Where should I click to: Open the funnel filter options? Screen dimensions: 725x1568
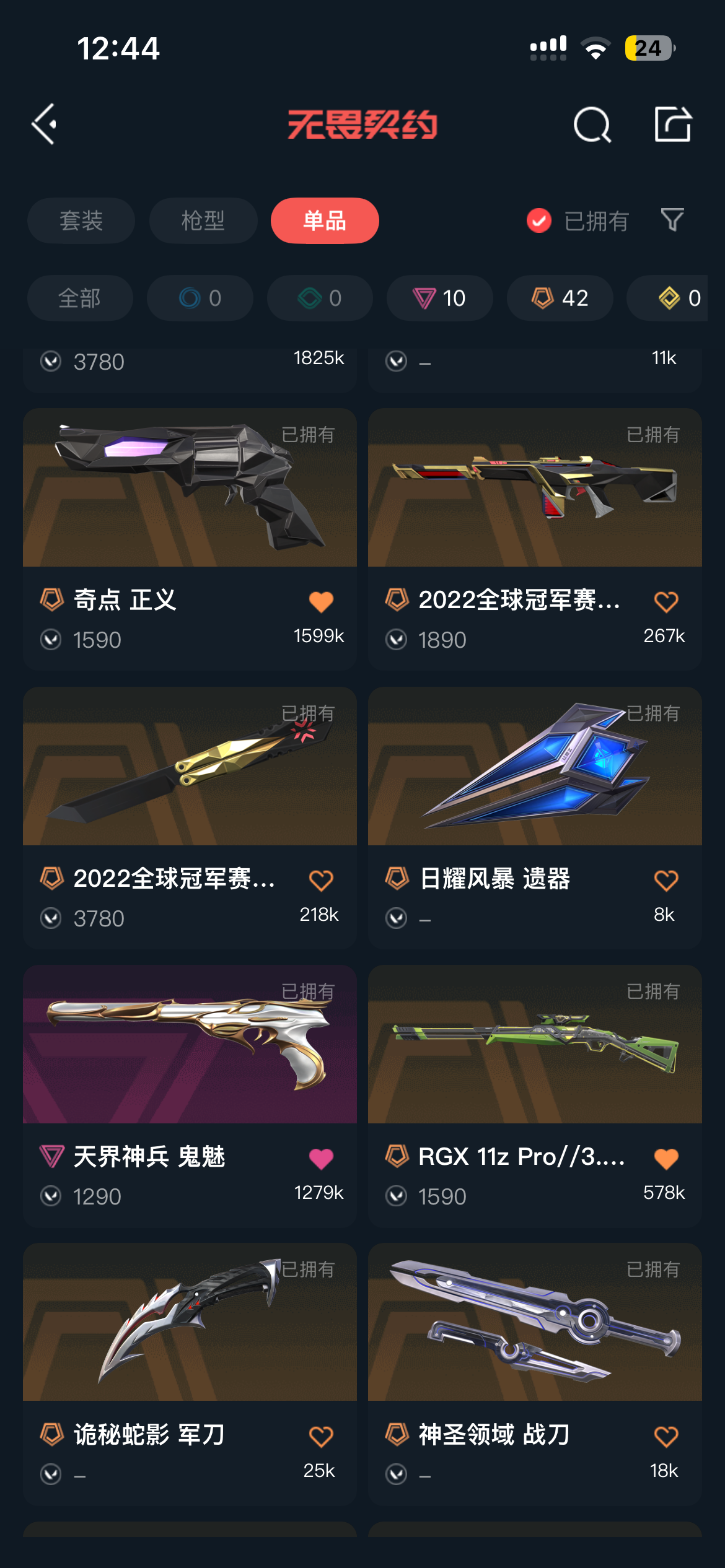point(672,220)
